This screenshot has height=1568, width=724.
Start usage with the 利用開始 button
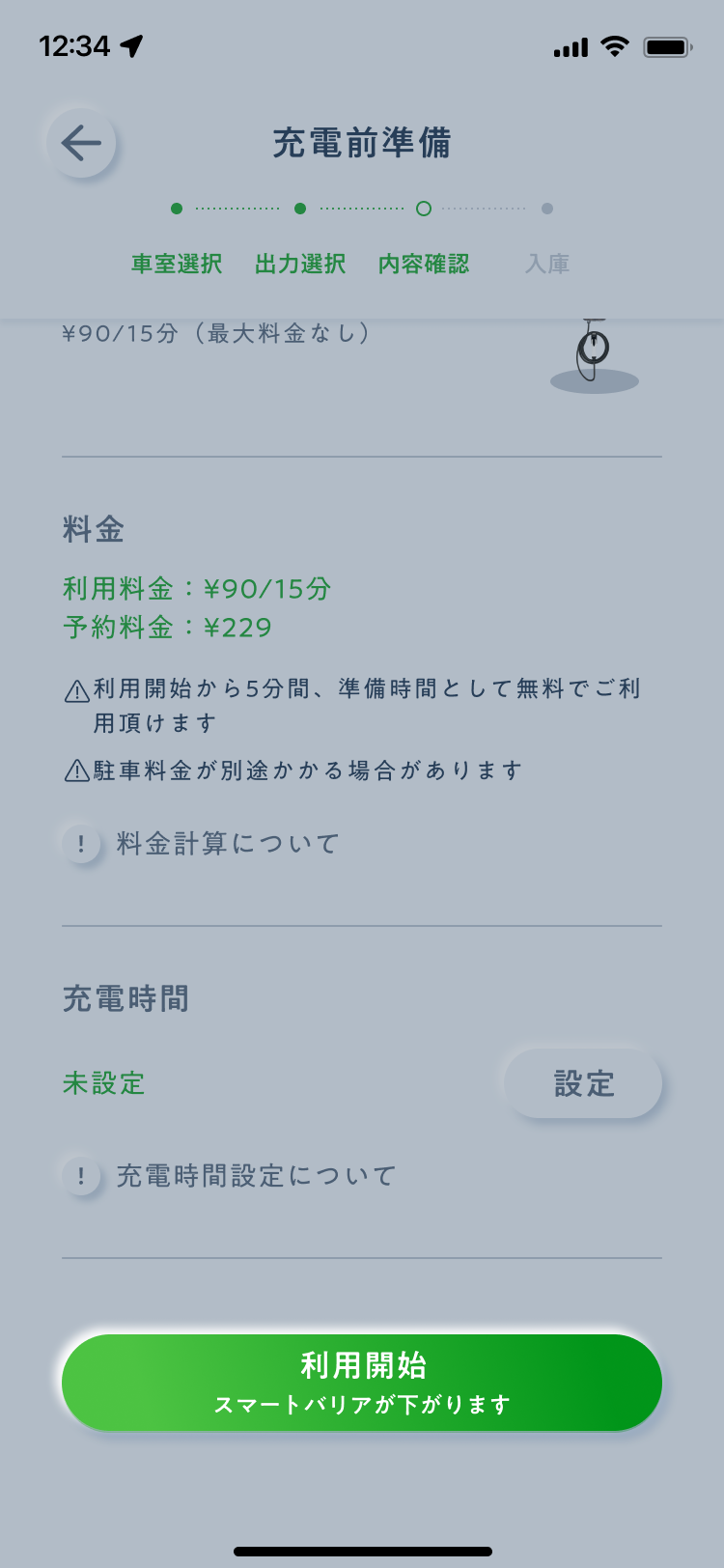[x=362, y=1383]
